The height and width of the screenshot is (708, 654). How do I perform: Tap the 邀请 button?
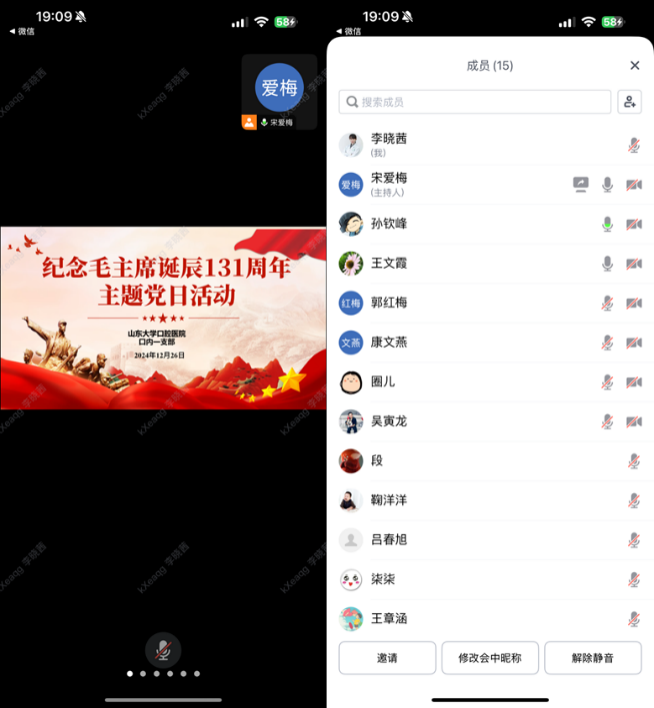click(x=387, y=658)
